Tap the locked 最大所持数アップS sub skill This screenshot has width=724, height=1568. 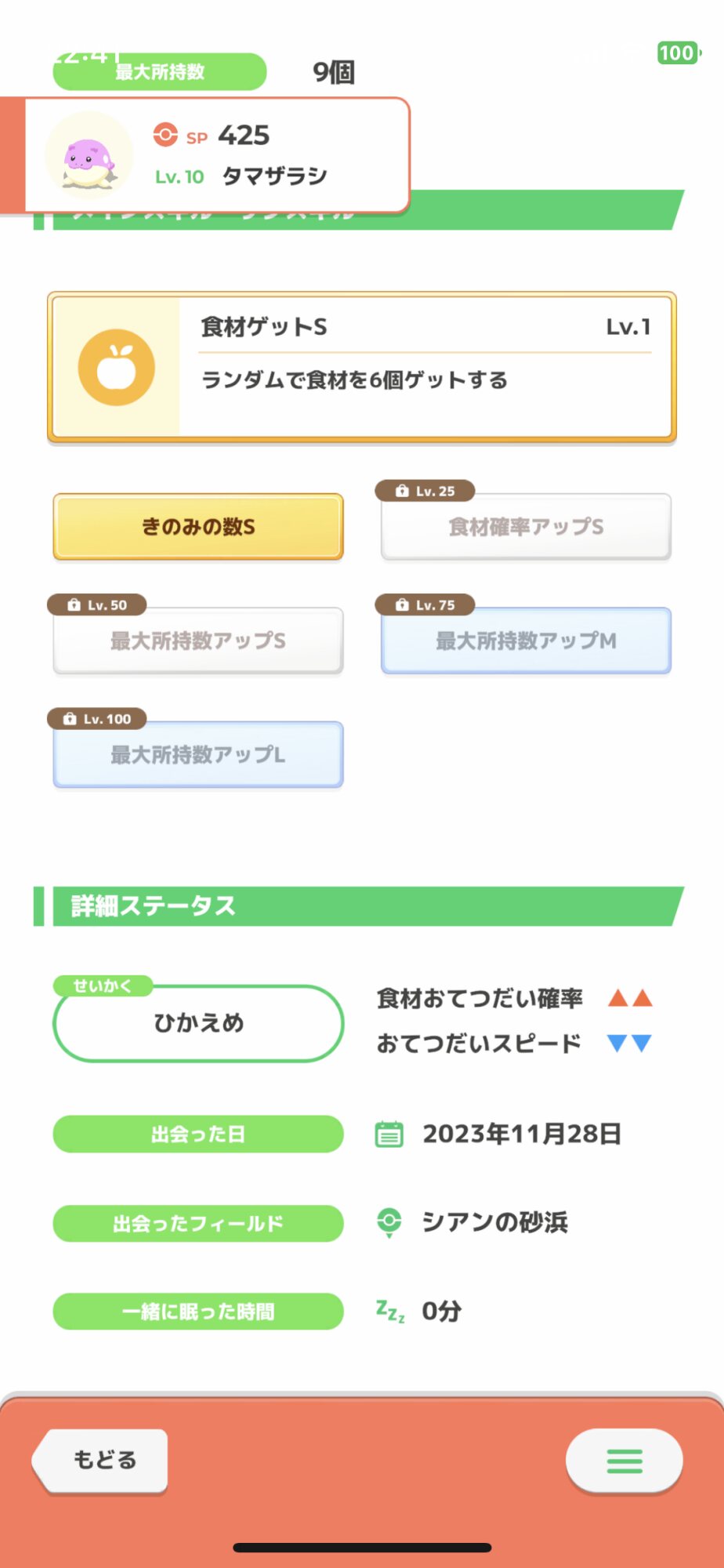(x=198, y=641)
